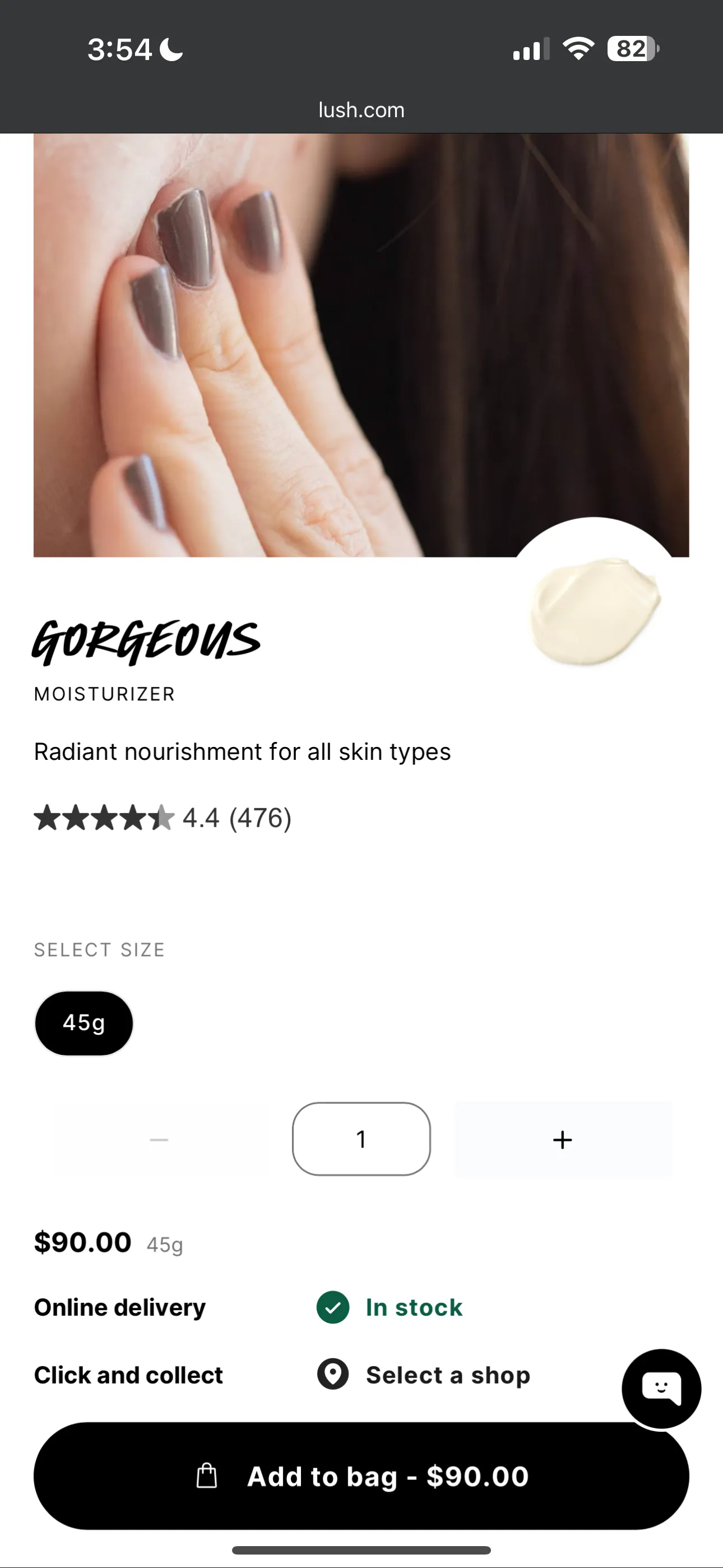Open the chat support bubble
This screenshot has height=1568, width=723.
coord(661,1389)
